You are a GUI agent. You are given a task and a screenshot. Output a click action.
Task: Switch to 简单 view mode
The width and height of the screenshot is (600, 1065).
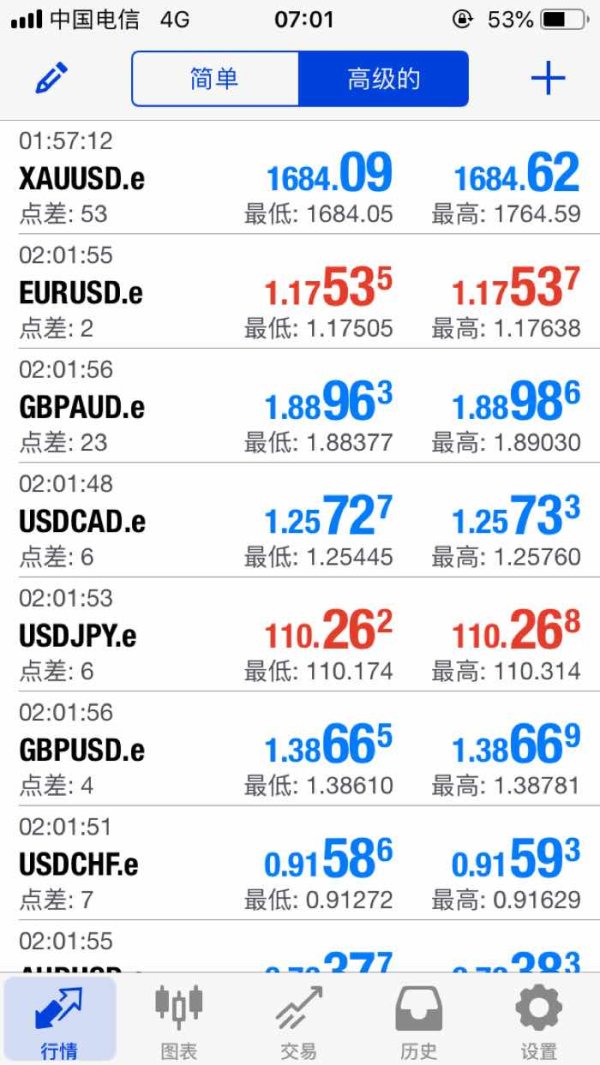point(215,79)
